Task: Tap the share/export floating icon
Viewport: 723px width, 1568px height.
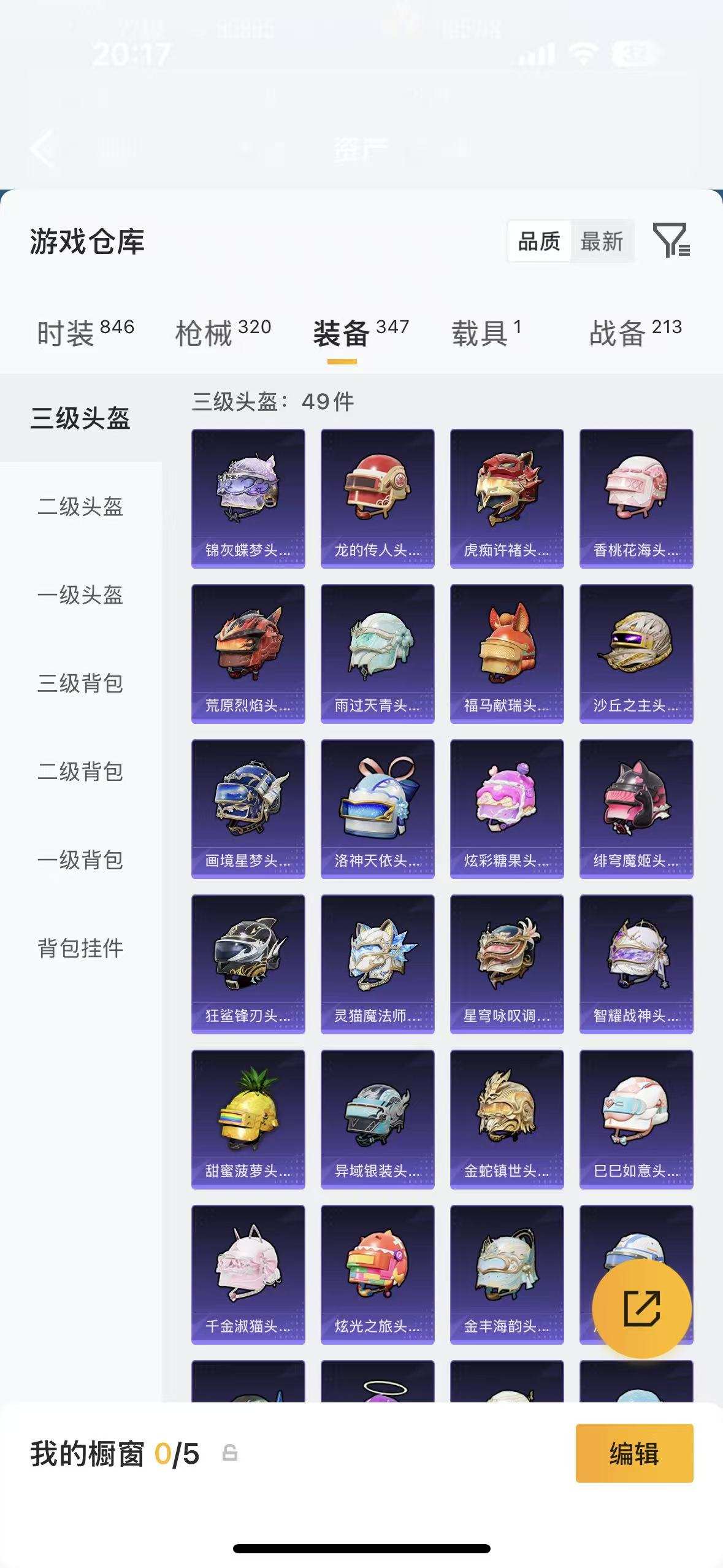Action: click(x=641, y=1310)
